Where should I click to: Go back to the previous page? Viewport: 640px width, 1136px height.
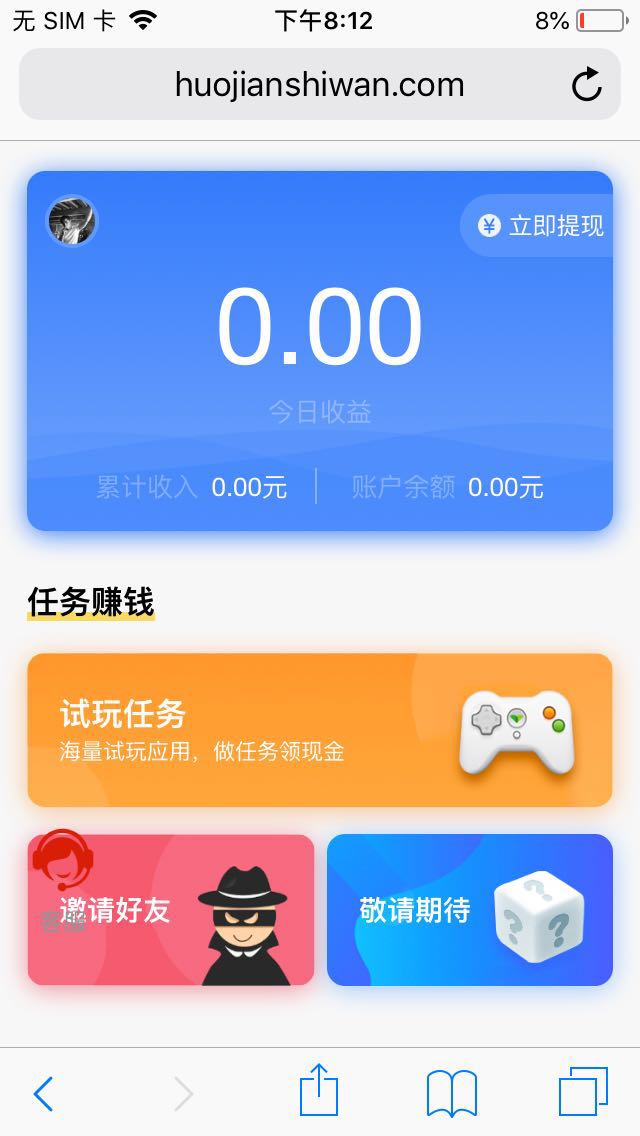[43, 1094]
